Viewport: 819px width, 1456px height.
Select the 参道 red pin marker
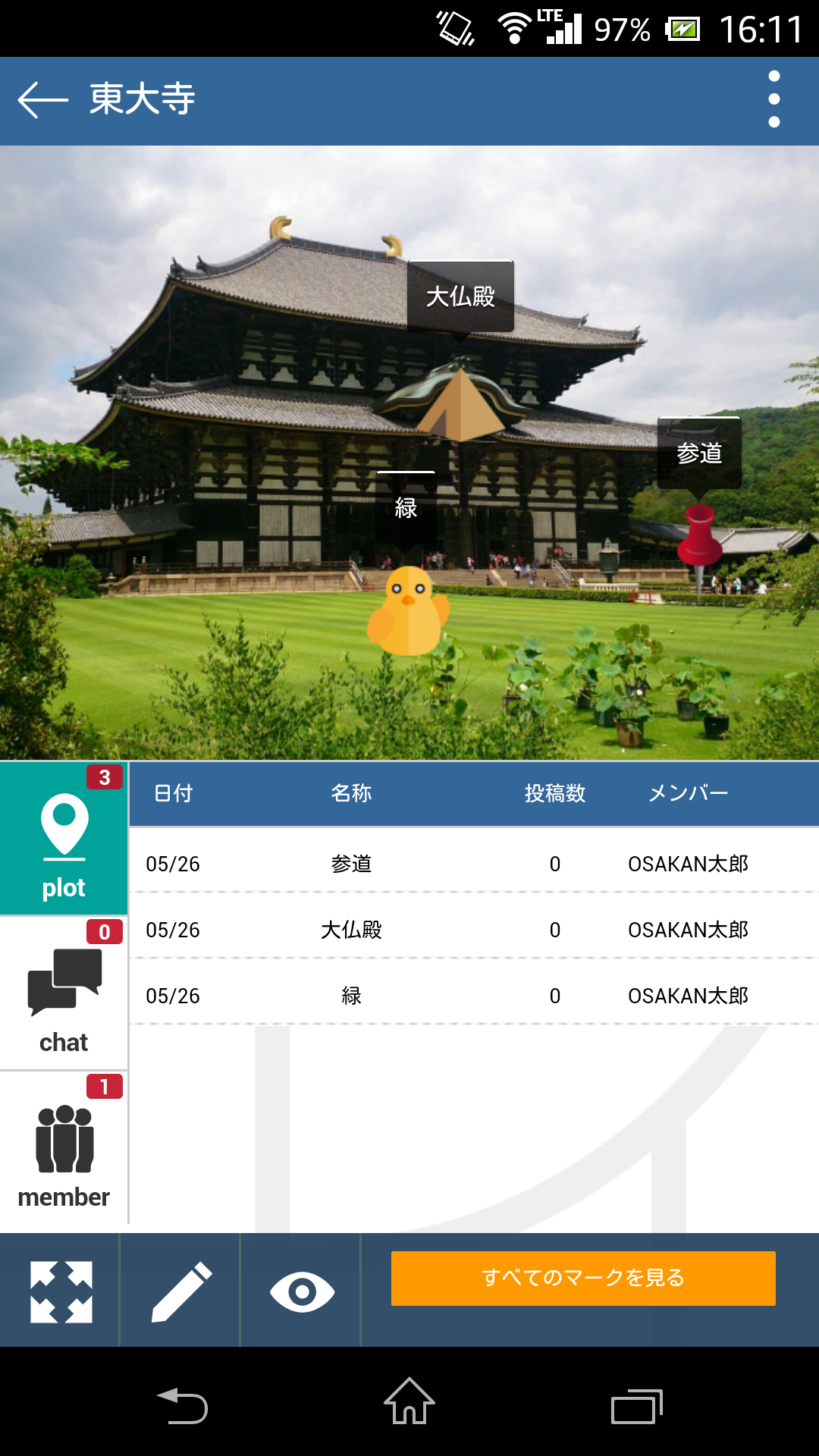pos(699,537)
